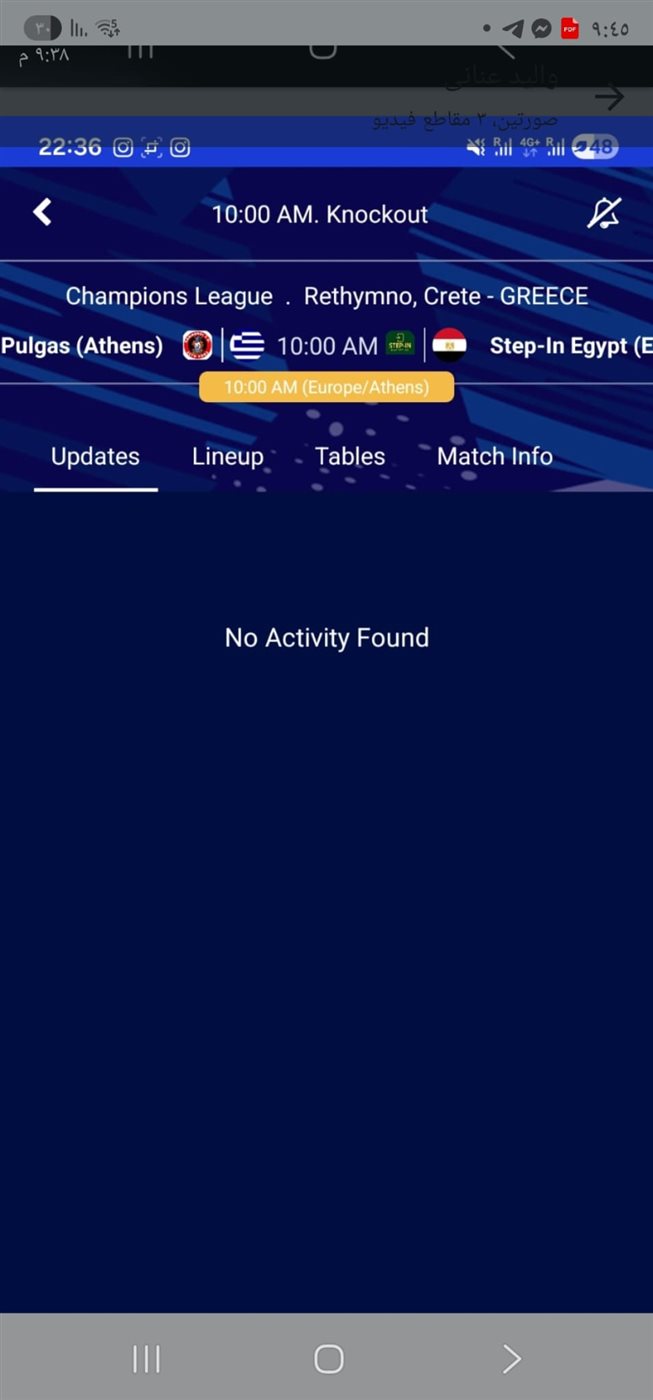653x1400 pixels.
Task: Toggle match notifications with the muted bell
Action: pos(604,213)
